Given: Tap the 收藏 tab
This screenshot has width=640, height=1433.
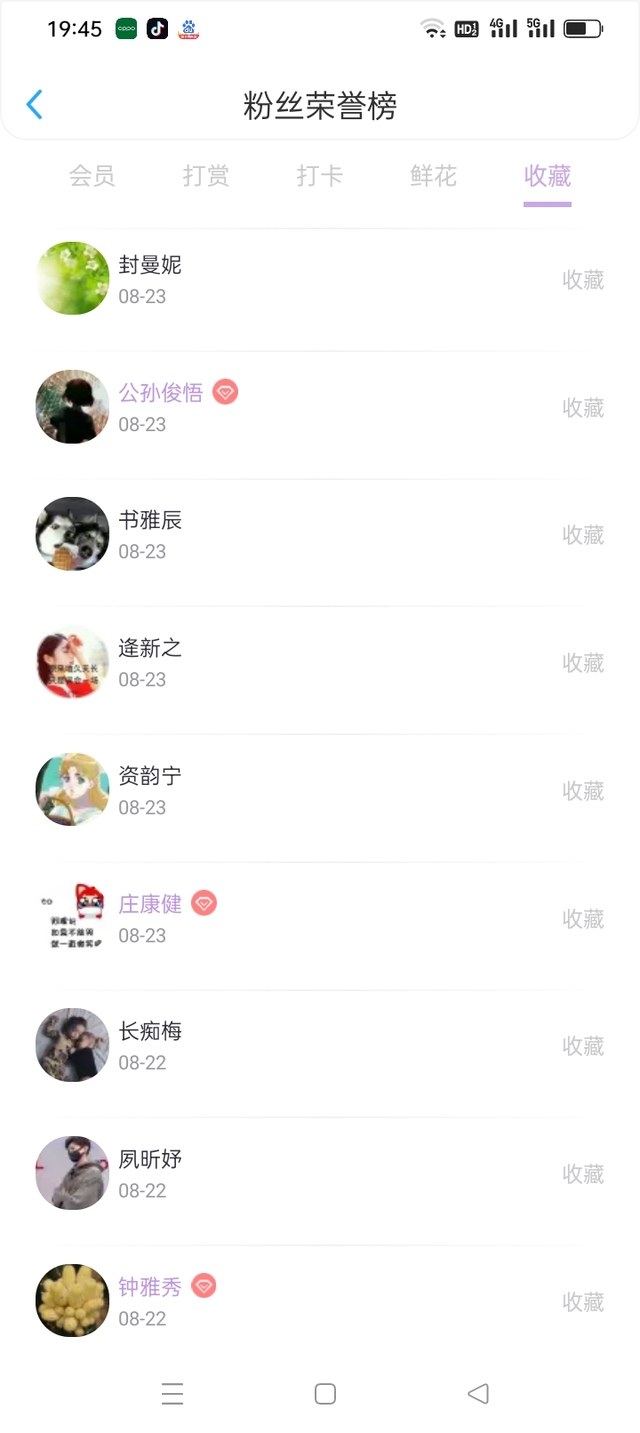Looking at the screenshot, I should tap(547, 177).
